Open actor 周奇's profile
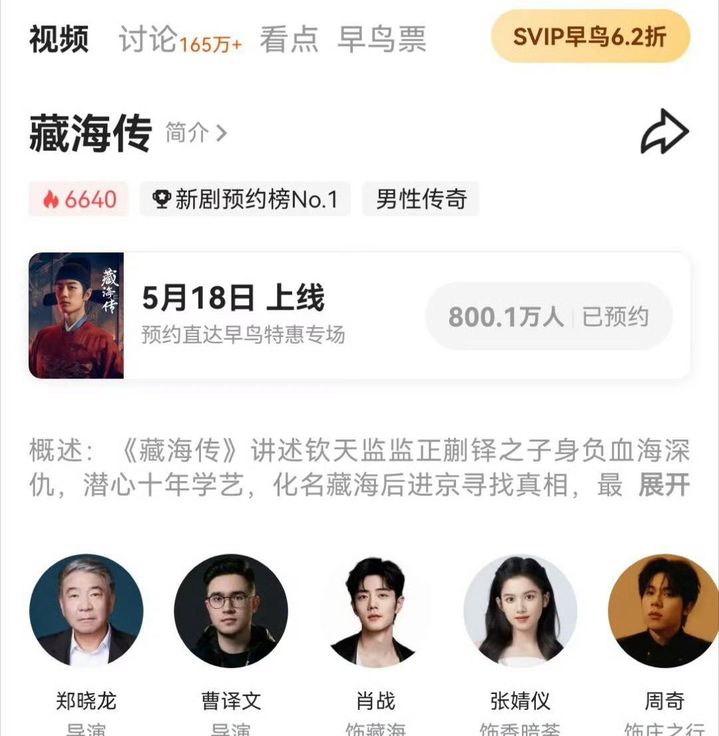This screenshot has height=736, width=719. tap(665, 612)
